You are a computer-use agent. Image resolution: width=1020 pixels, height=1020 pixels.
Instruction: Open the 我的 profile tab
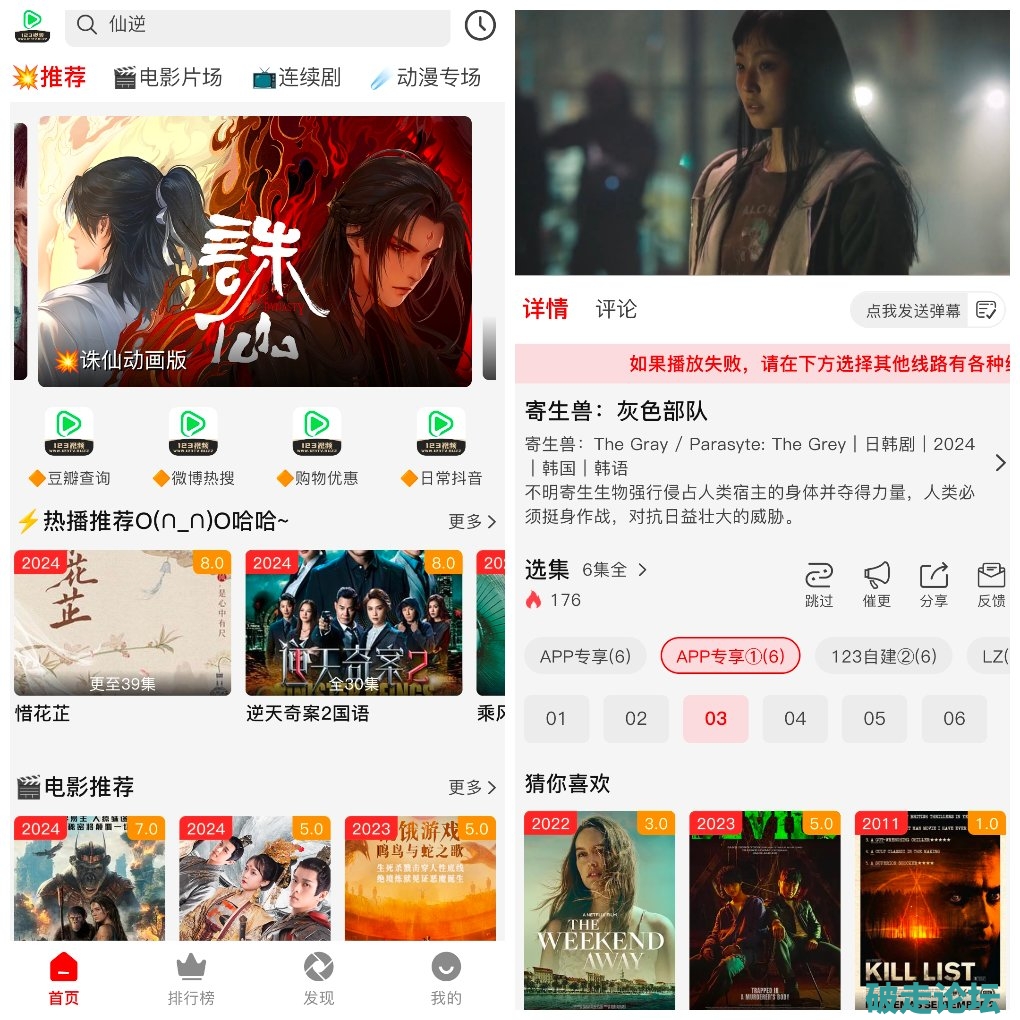pyautogui.click(x=445, y=979)
